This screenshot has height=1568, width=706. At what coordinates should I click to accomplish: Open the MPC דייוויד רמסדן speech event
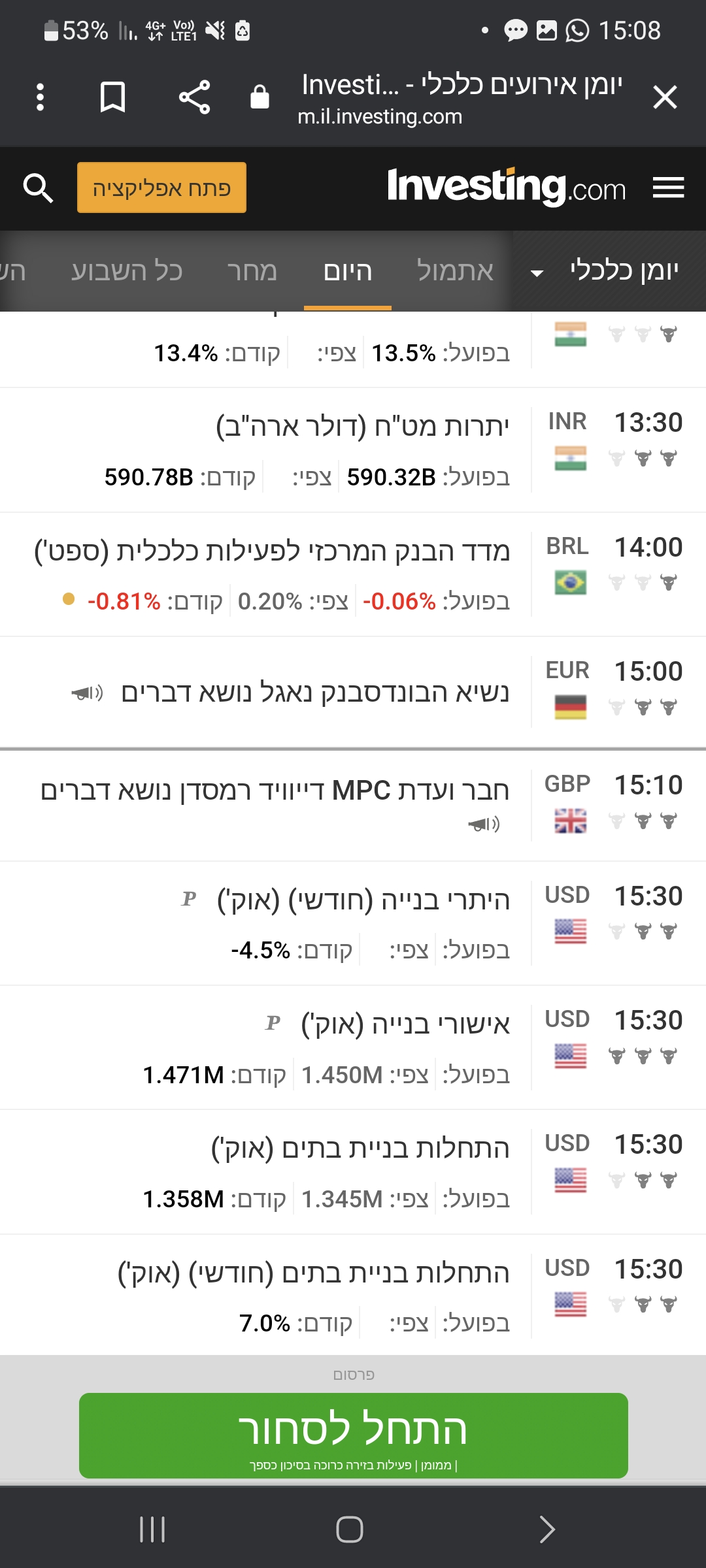pyautogui.click(x=275, y=791)
